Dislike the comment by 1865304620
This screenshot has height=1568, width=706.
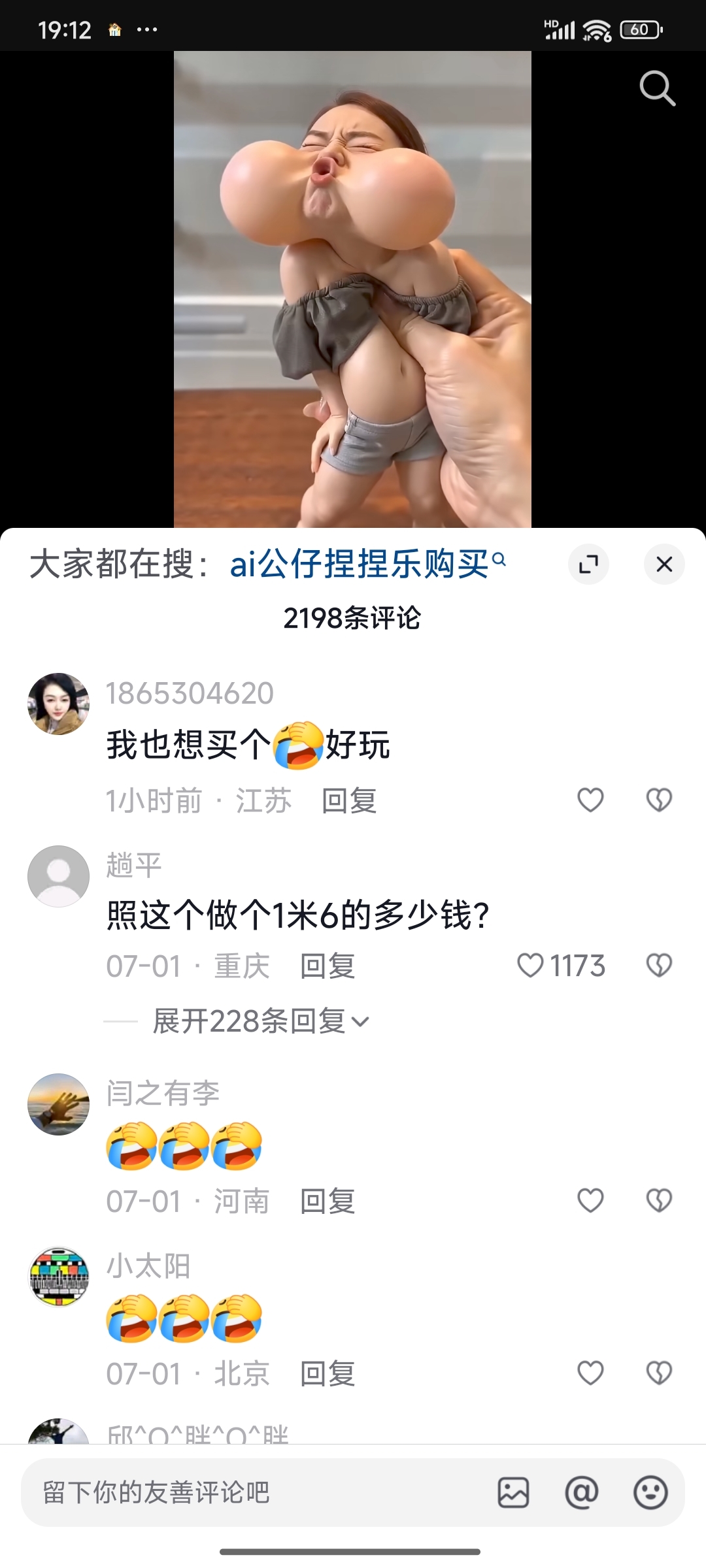[659, 800]
